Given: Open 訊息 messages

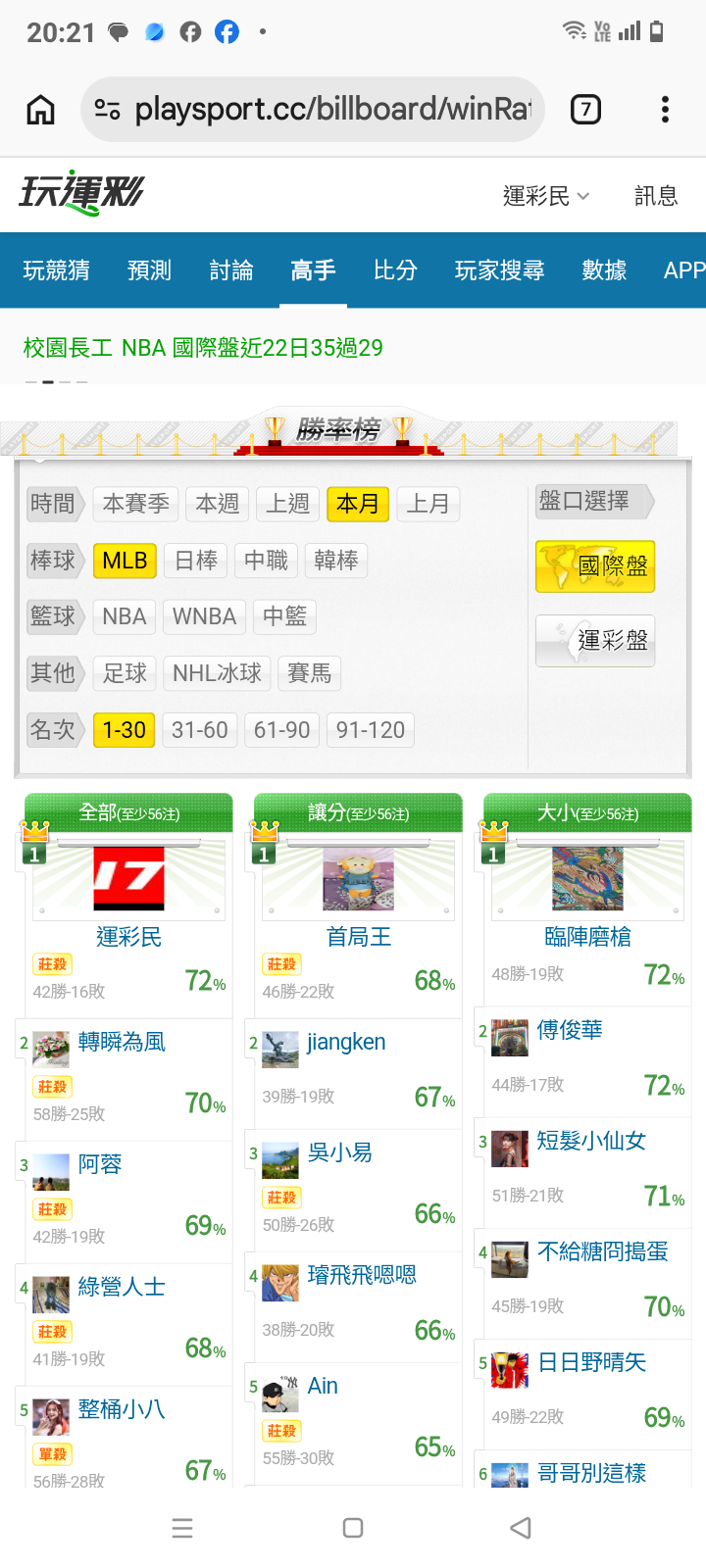Looking at the screenshot, I should [x=656, y=196].
